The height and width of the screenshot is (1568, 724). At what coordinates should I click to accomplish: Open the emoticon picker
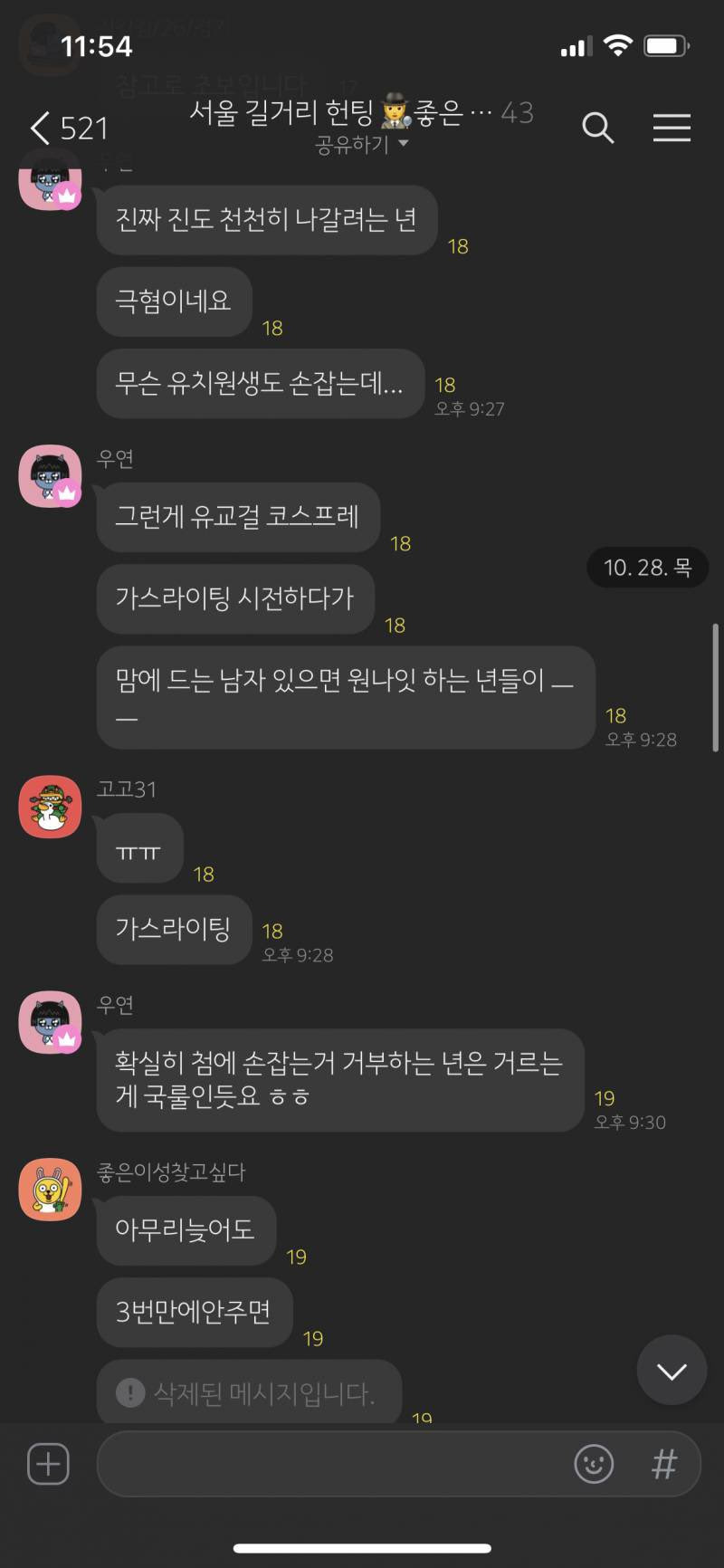(594, 1464)
